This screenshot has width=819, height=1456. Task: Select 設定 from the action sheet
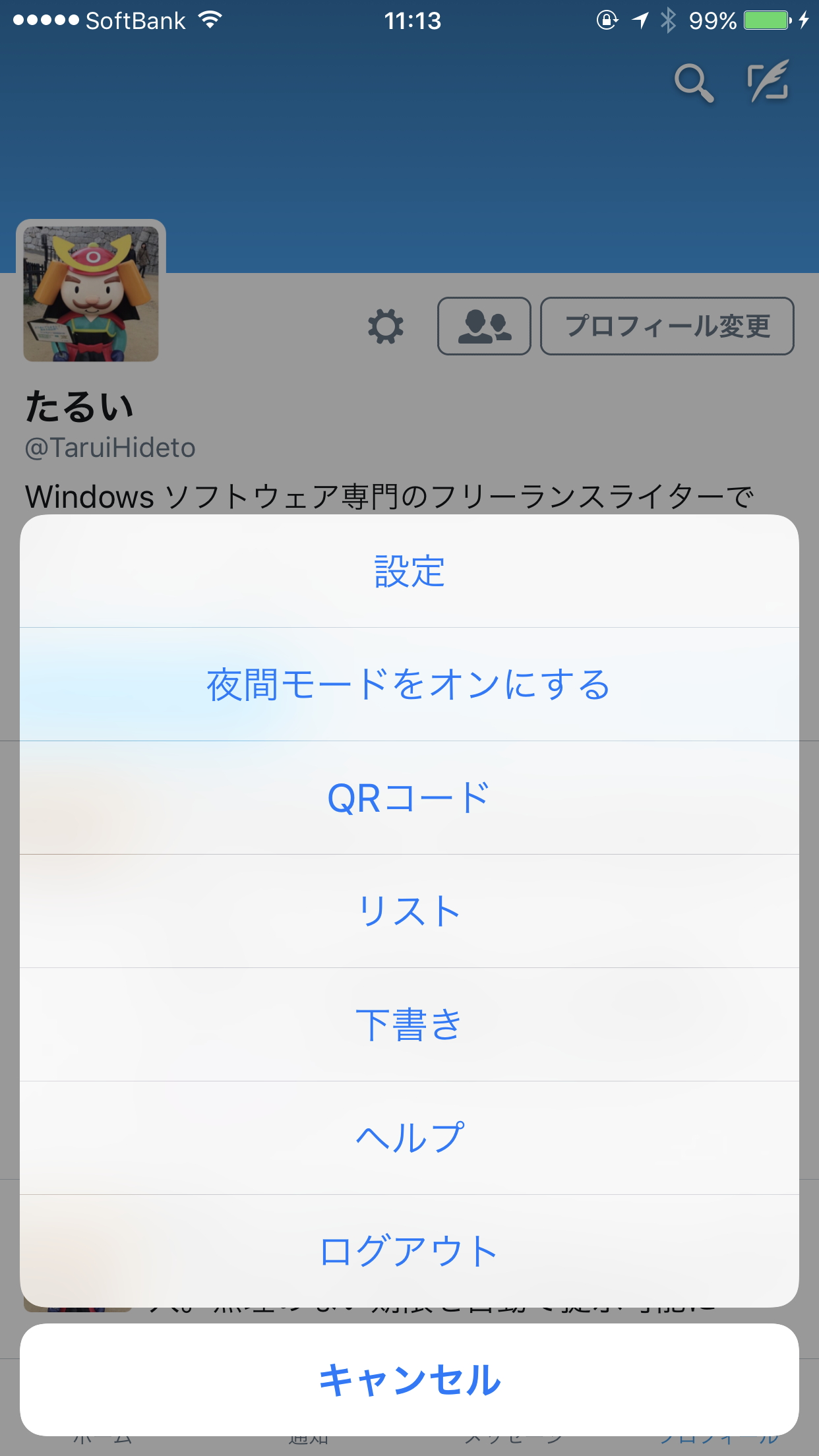(409, 573)
